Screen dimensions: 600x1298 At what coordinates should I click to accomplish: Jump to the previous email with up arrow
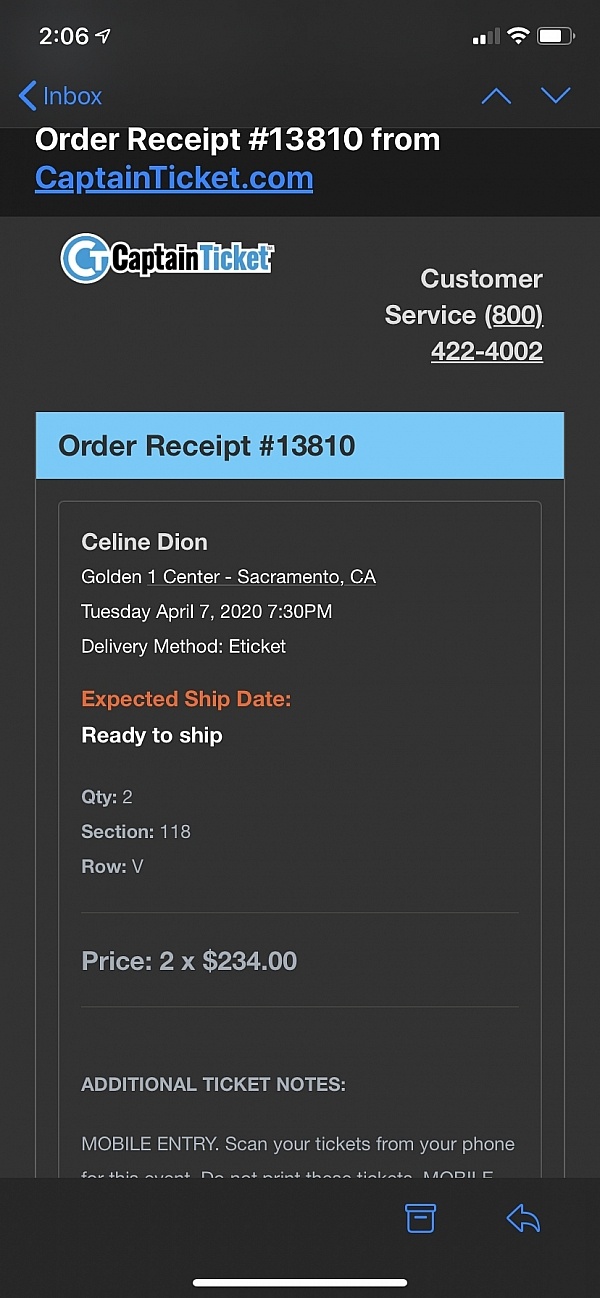(x=496, y=96)
